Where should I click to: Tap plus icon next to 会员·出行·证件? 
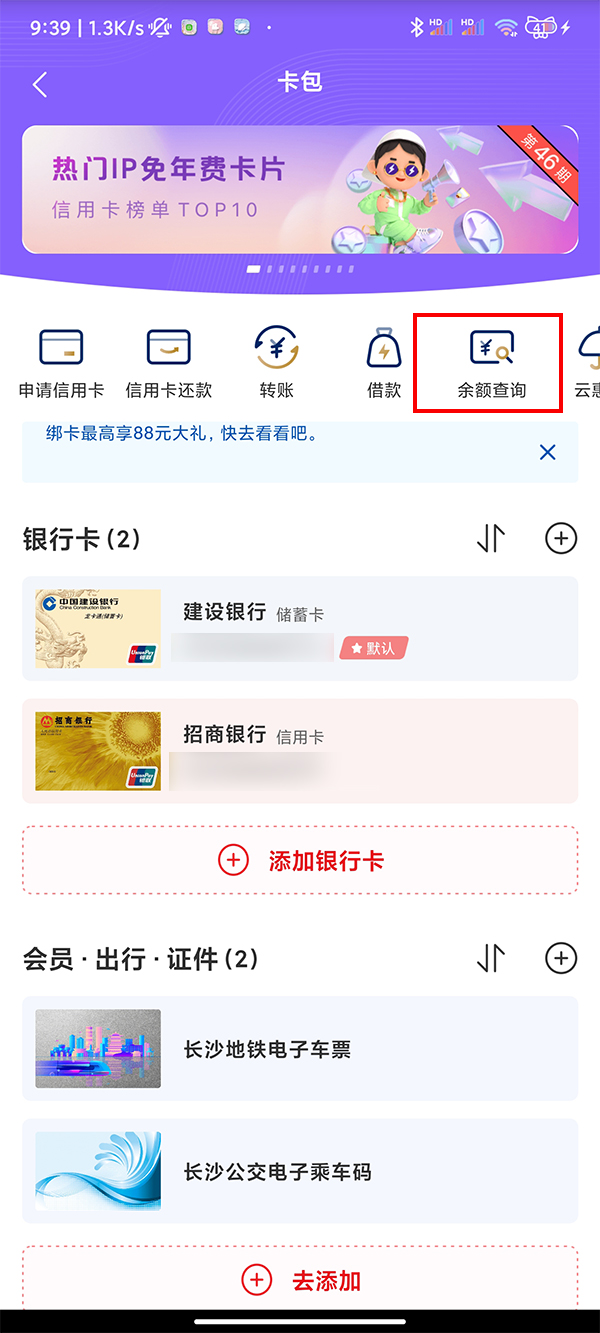[x=561, y=959]
